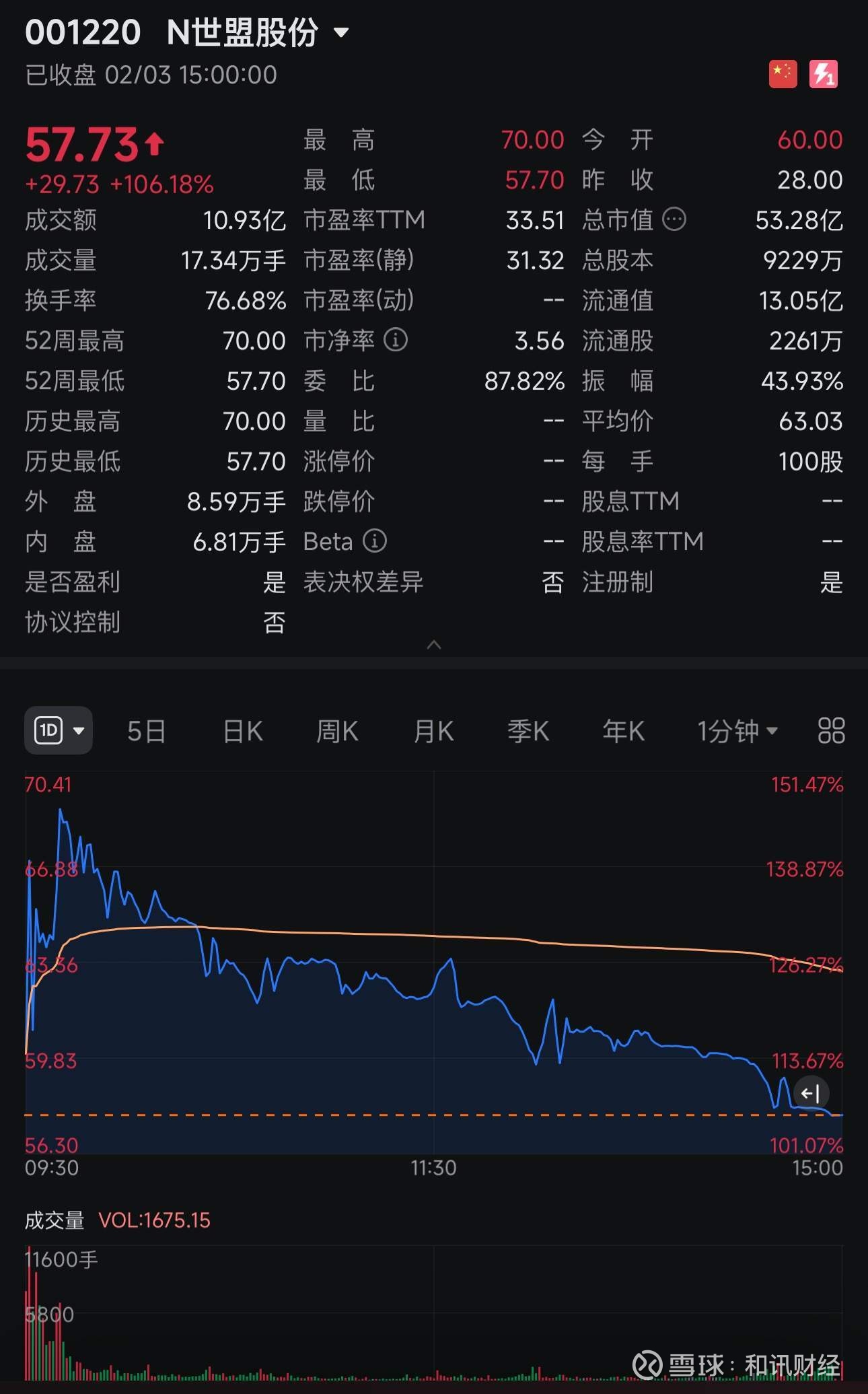This screenshot has height=1394, width=868.
Task: Open the chart settings grid icon
Action: pos(831,730)
